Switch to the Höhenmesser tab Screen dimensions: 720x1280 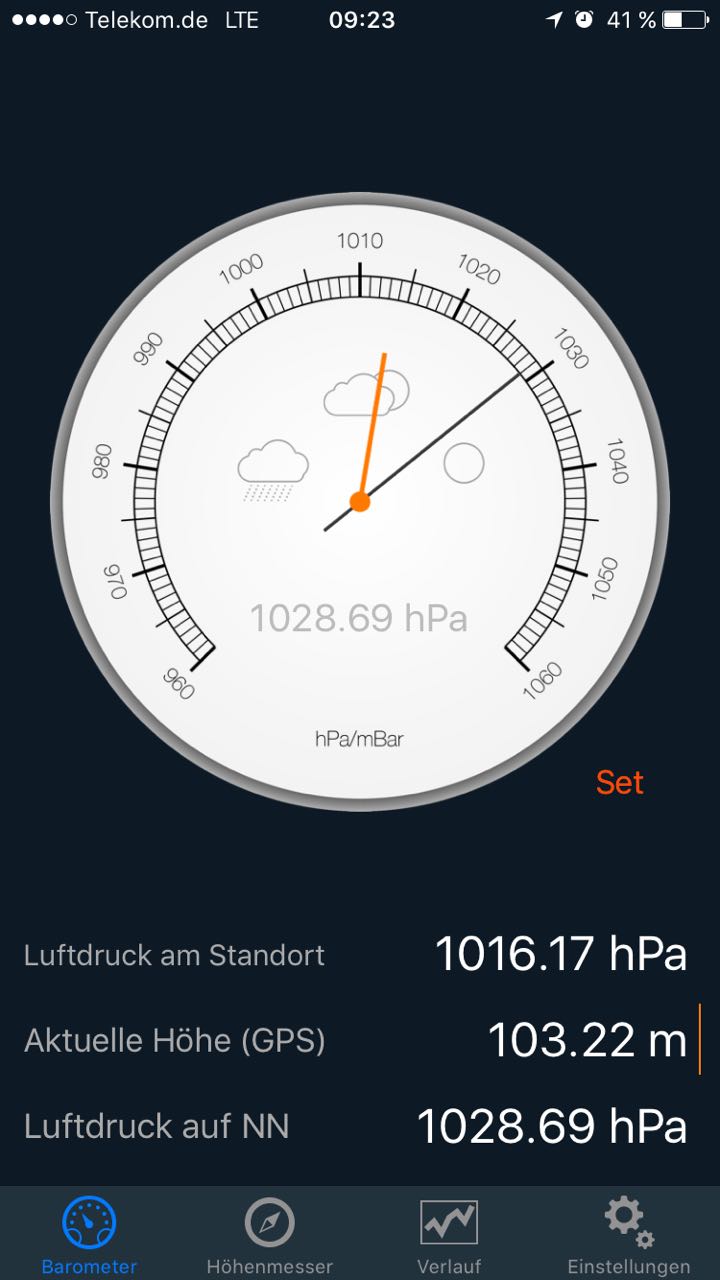(269, 1235)
